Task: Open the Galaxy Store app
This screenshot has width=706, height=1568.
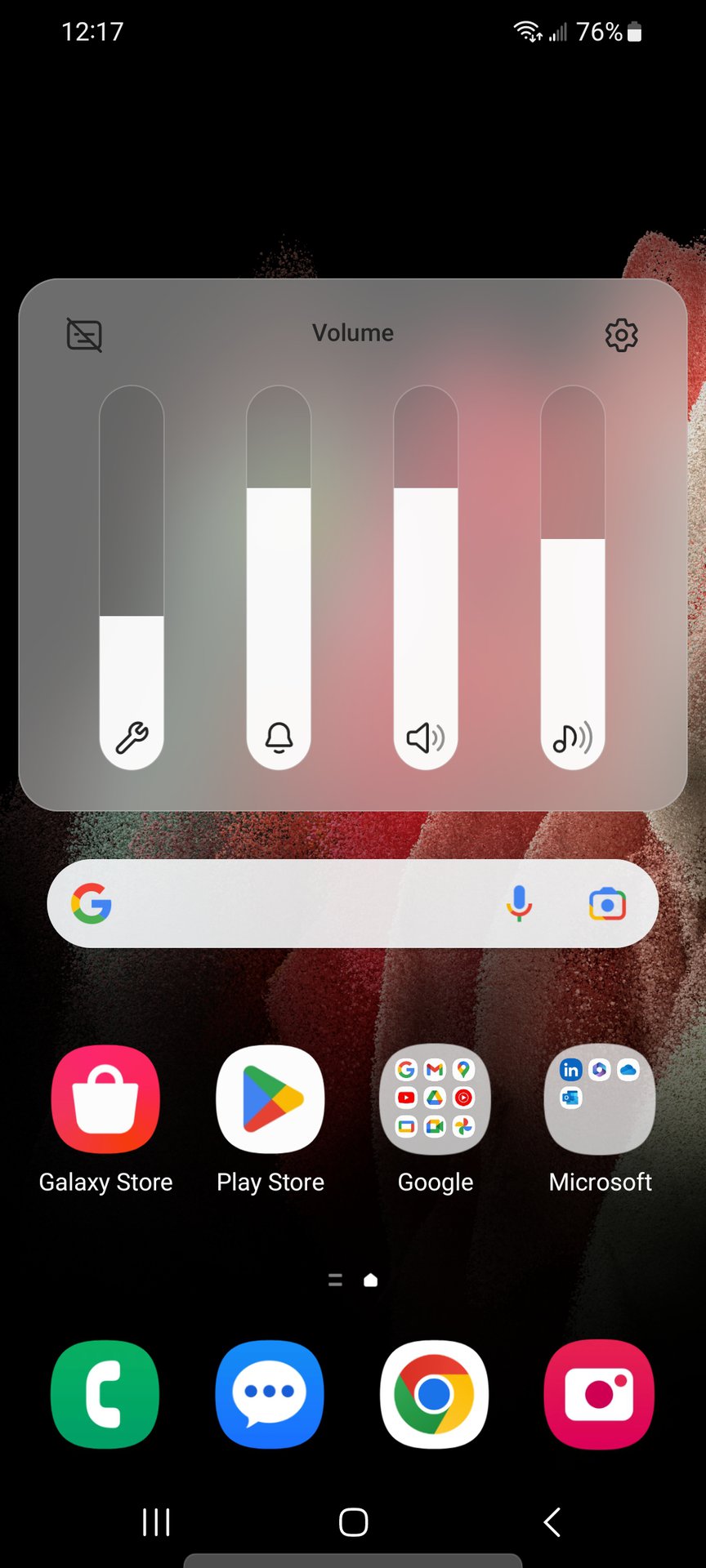Action: pyautogui.click(x=105, y=1099)
